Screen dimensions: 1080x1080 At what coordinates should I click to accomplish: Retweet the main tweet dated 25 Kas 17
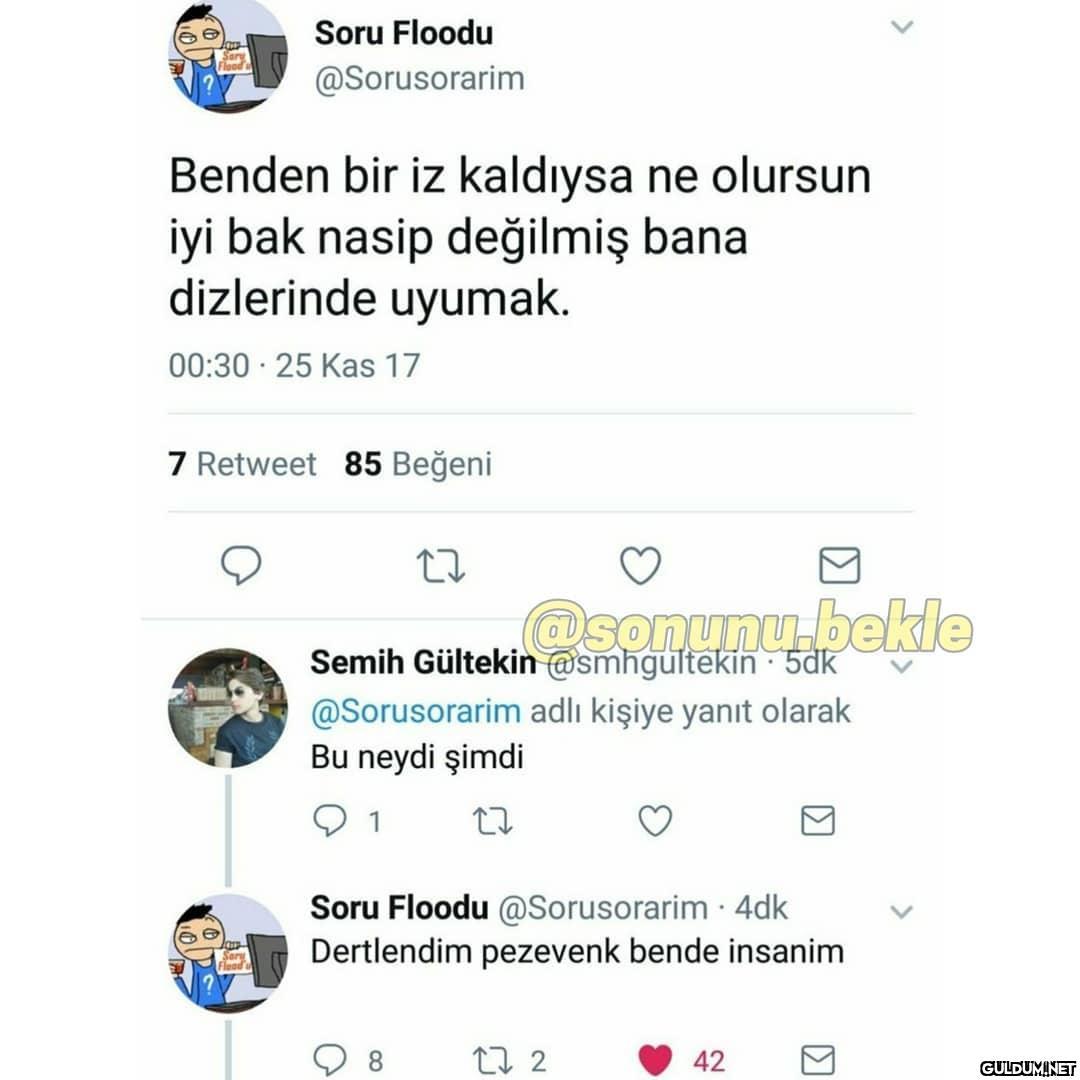coord(440,566)
